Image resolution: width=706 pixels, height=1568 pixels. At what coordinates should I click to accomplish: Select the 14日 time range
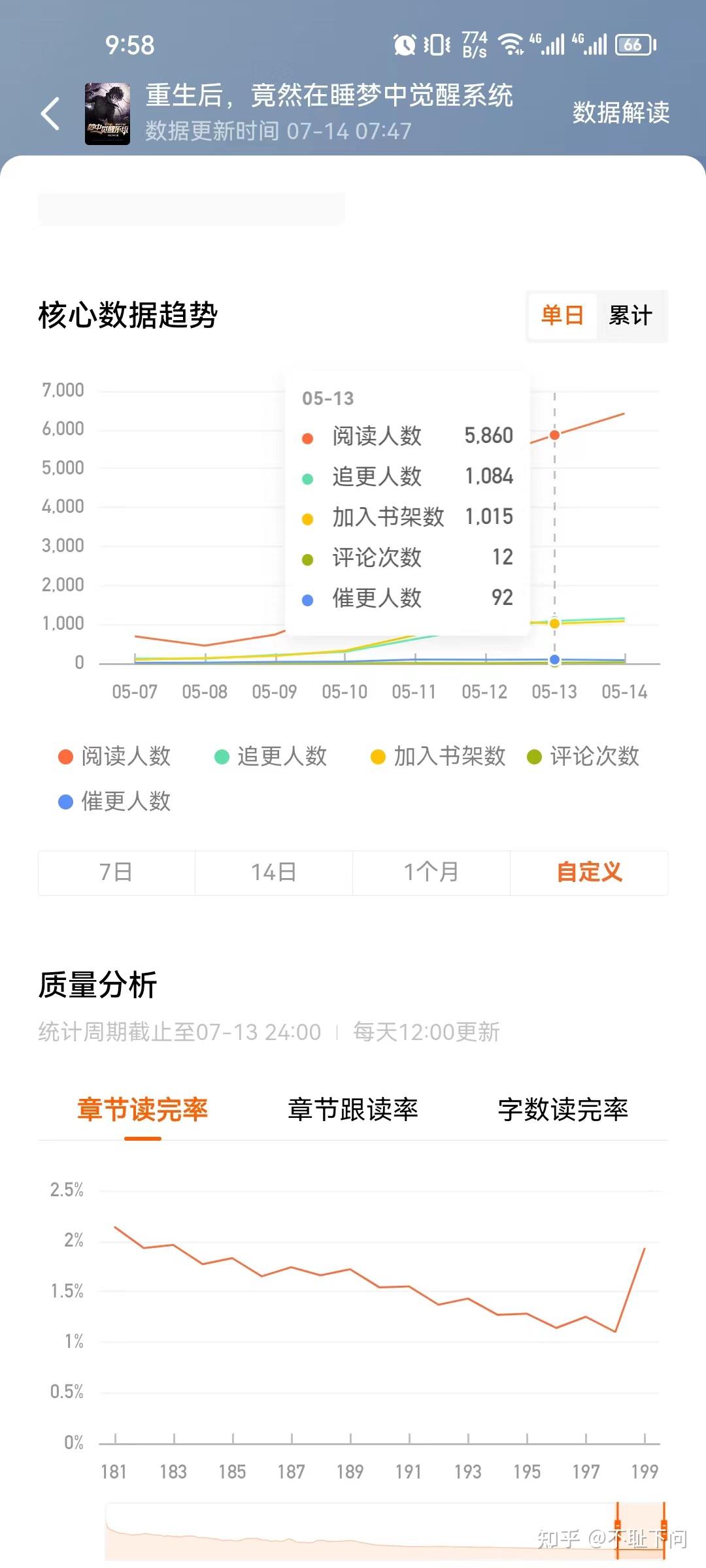coord(274,872)
